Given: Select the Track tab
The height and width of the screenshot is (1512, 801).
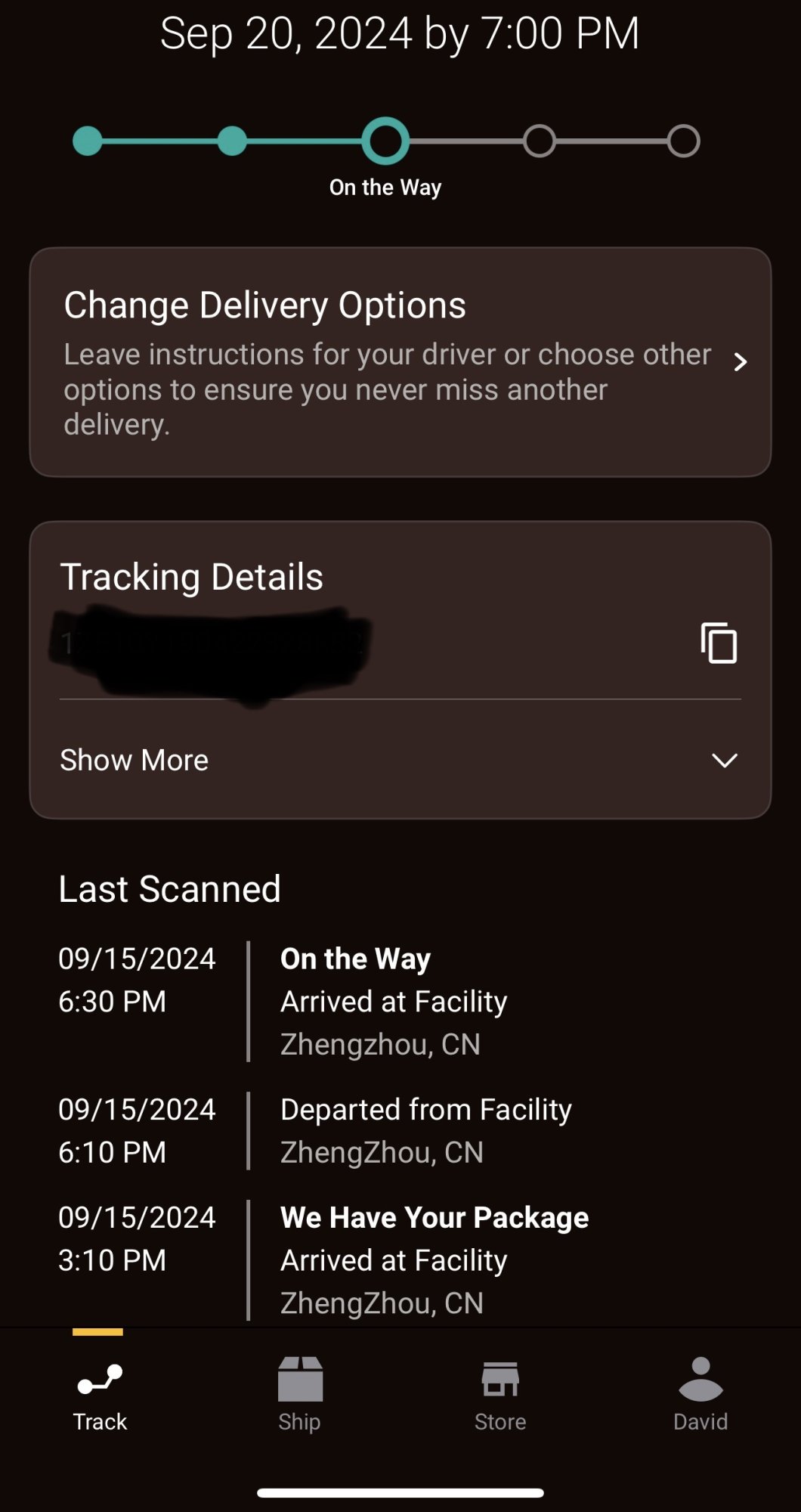Looking at the screenshot, I should (100, 1393).
